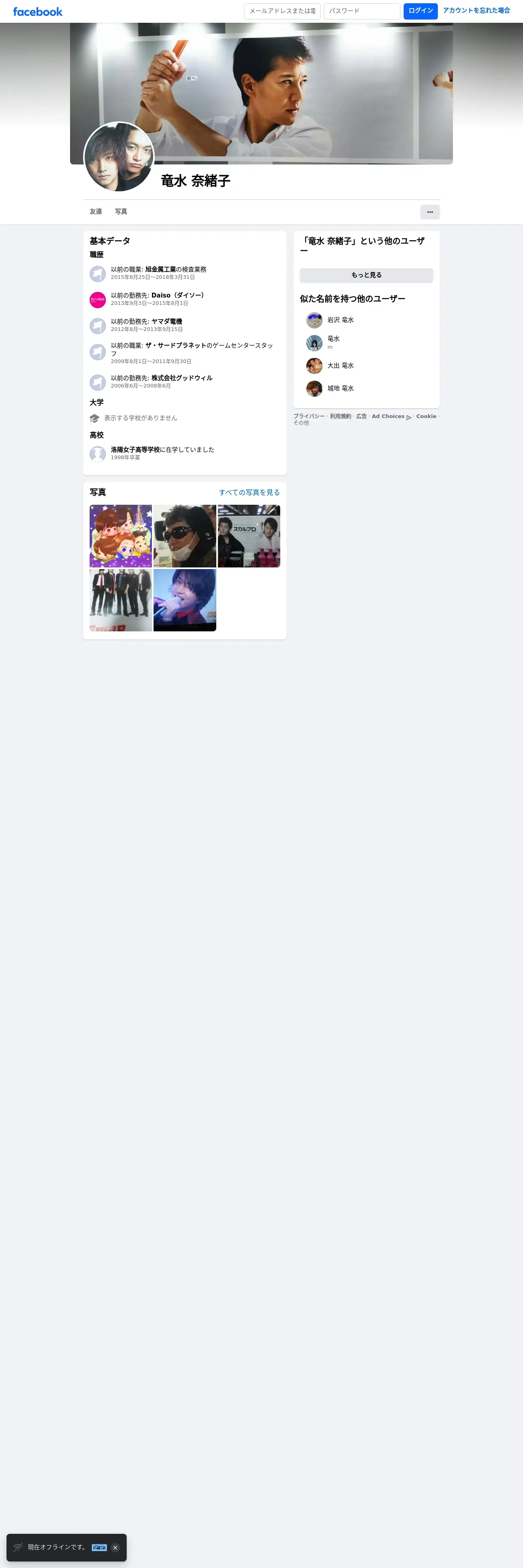Open the profile of 城地 竜水
This screenshot has height=1568, width=523.
click(x=341, y=388)
